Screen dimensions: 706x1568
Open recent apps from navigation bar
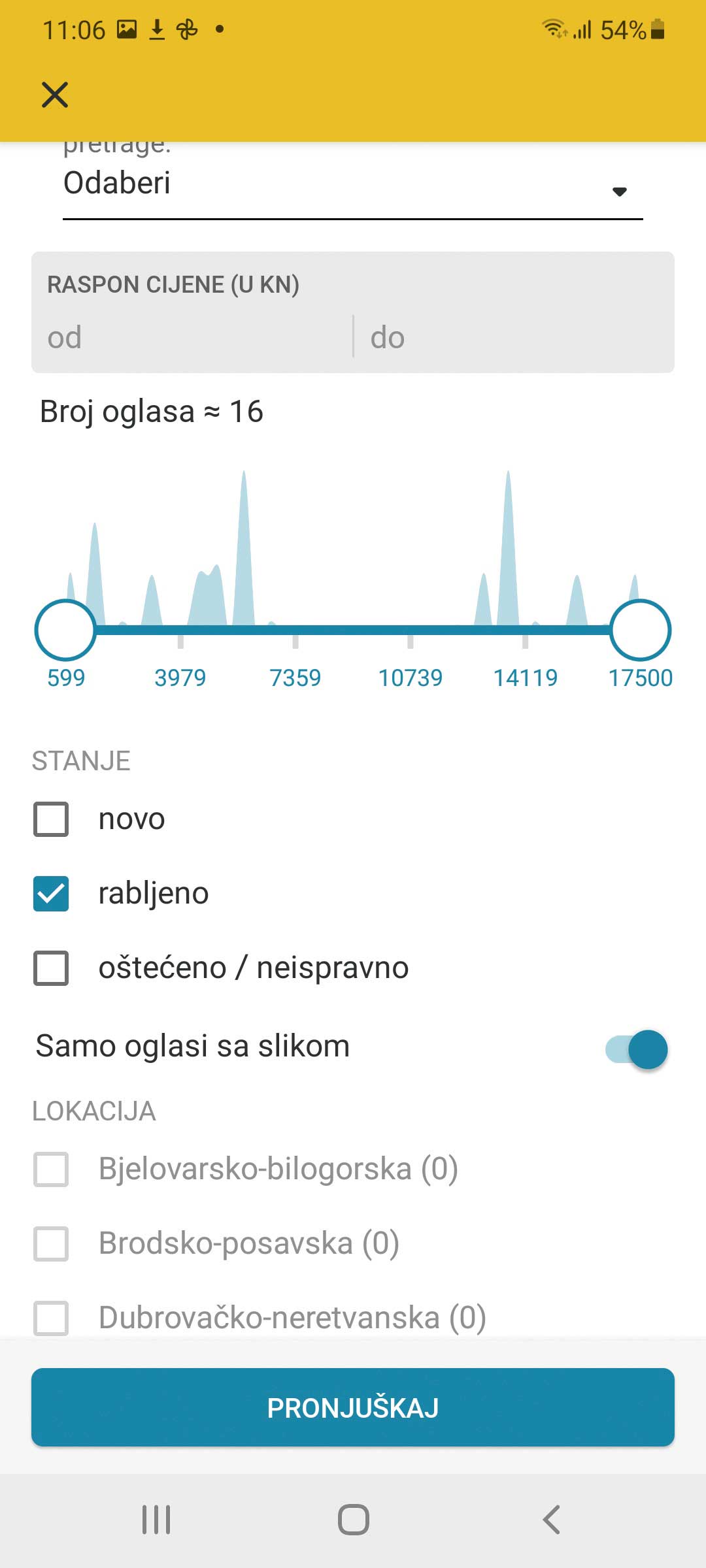coord(157,1520)
